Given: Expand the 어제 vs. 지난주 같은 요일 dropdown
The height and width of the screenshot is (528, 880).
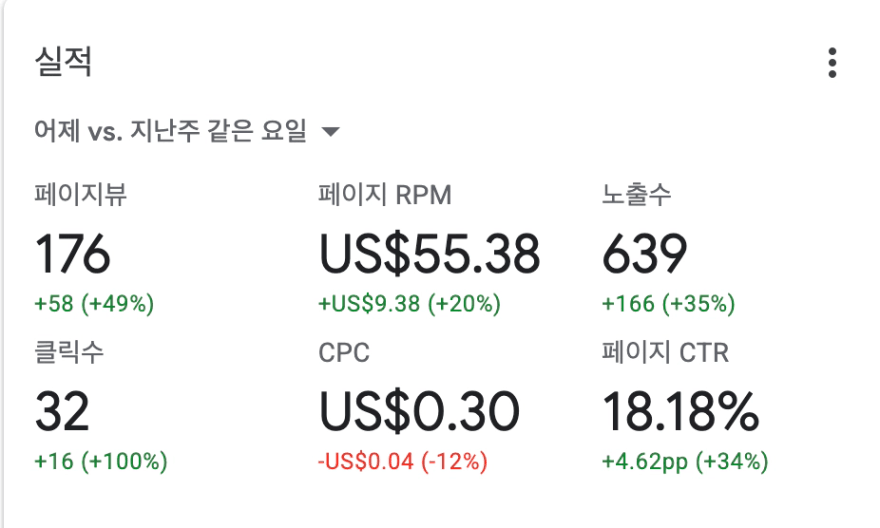Looking at the screenshot, I should pos(187,131).
